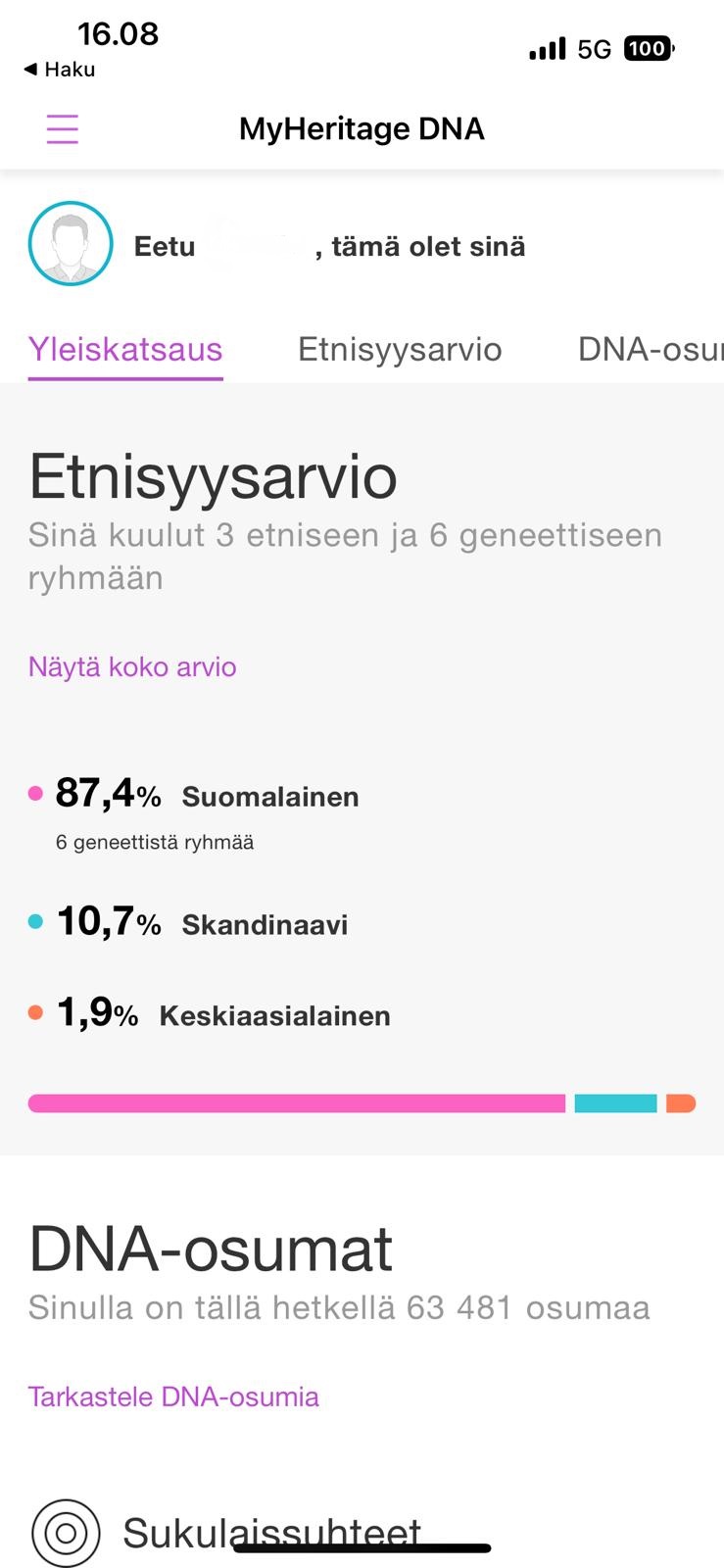Viewport: 724px width, 1568px height.
Task: Switch to the DNA-osumat tab
Action: tap(651, 350)
